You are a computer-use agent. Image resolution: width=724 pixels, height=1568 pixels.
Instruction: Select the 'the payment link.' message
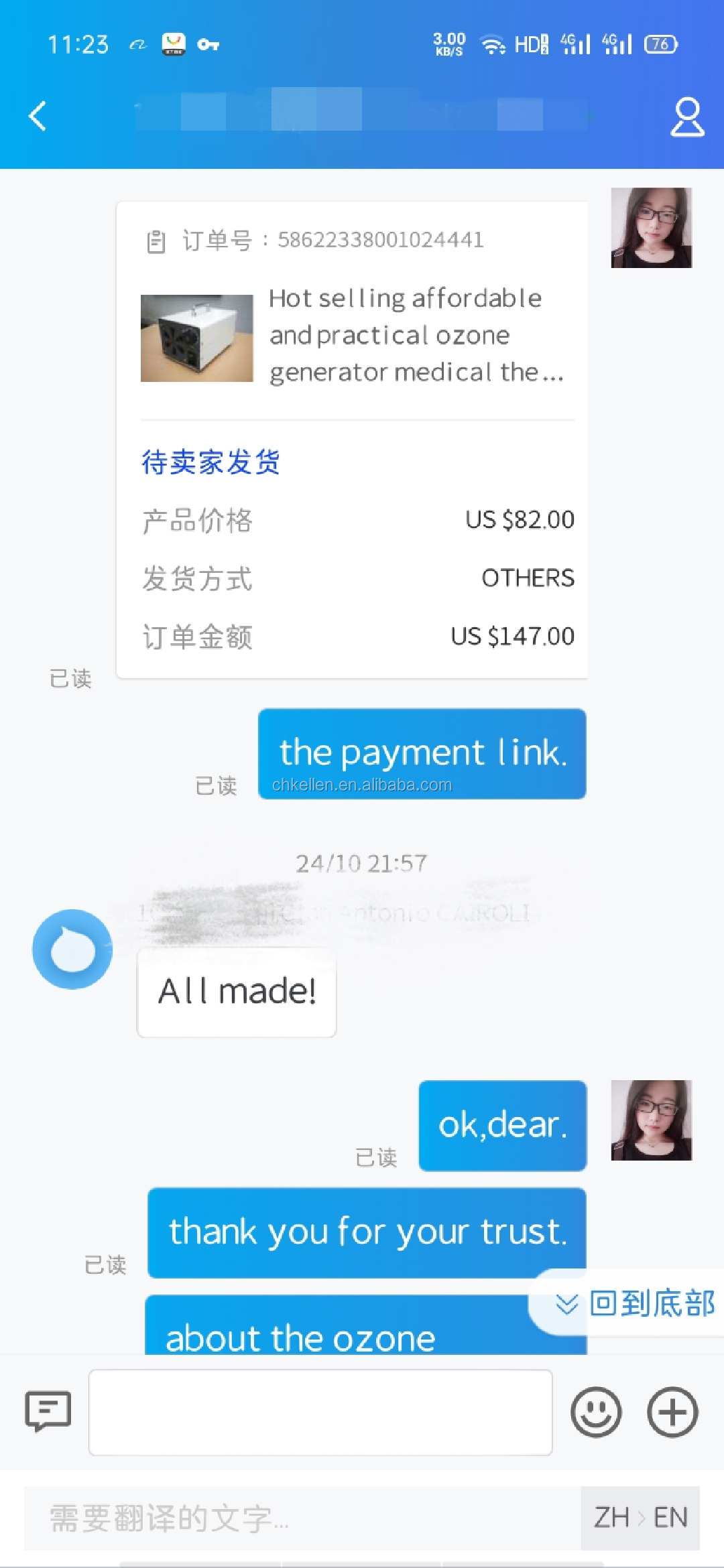pyautogui.click(x=422, y=753)
